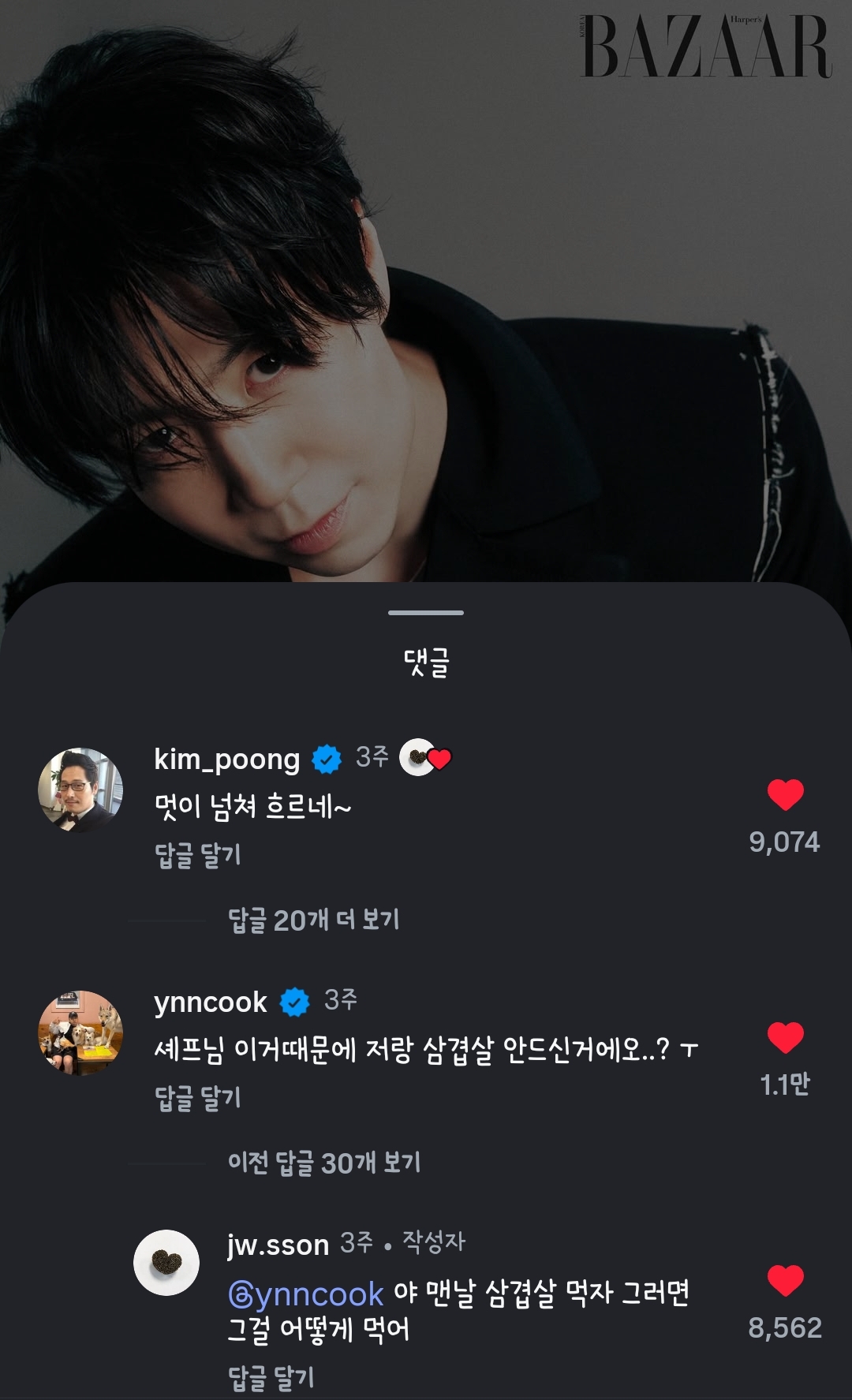Reply to kim_poong's comment

(x=197, y=855)
